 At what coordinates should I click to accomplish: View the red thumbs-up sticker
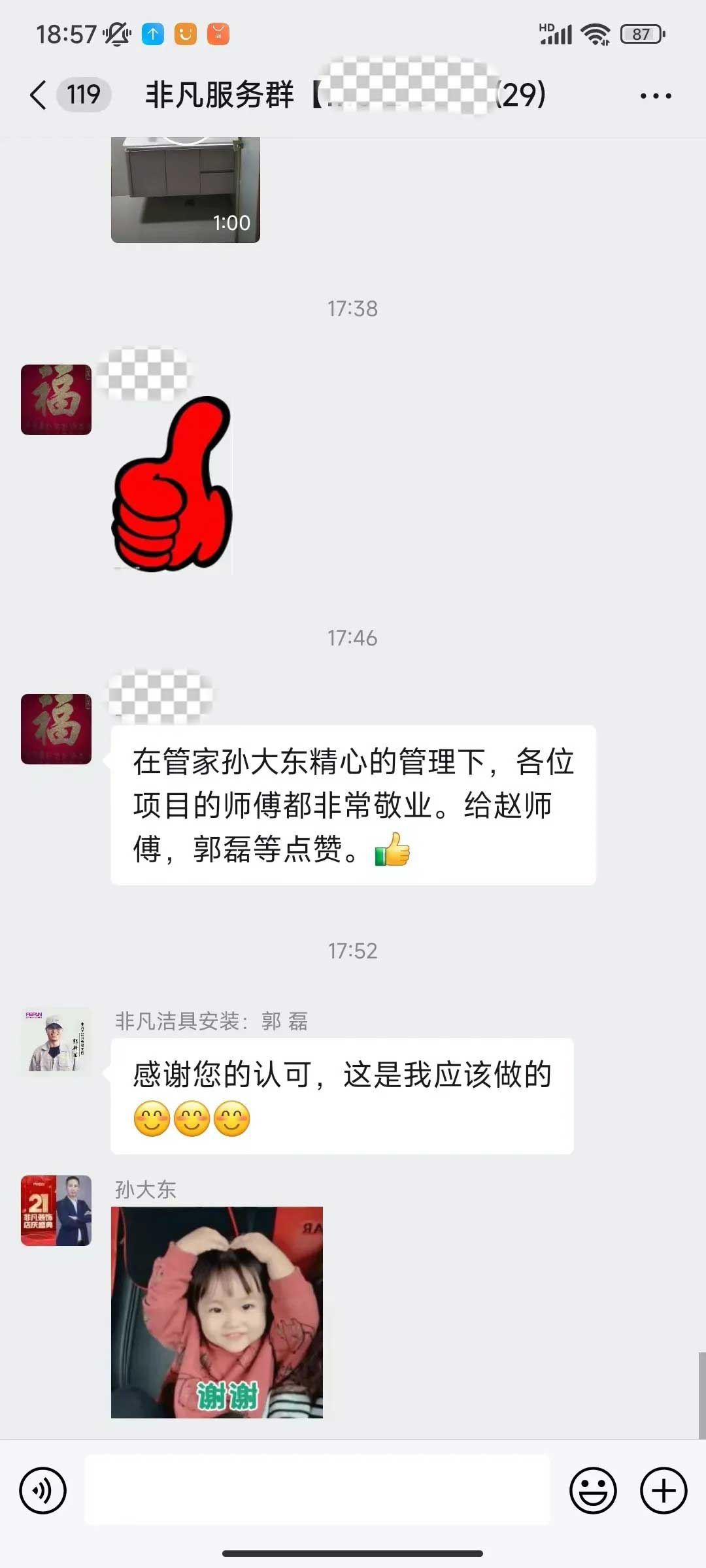[173, 485]
